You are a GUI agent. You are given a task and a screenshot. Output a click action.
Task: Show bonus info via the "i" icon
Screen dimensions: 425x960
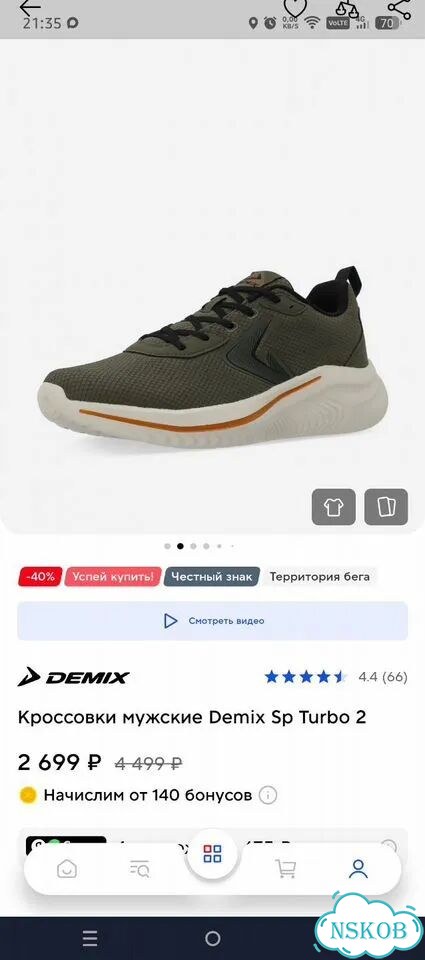pos(268,795)
